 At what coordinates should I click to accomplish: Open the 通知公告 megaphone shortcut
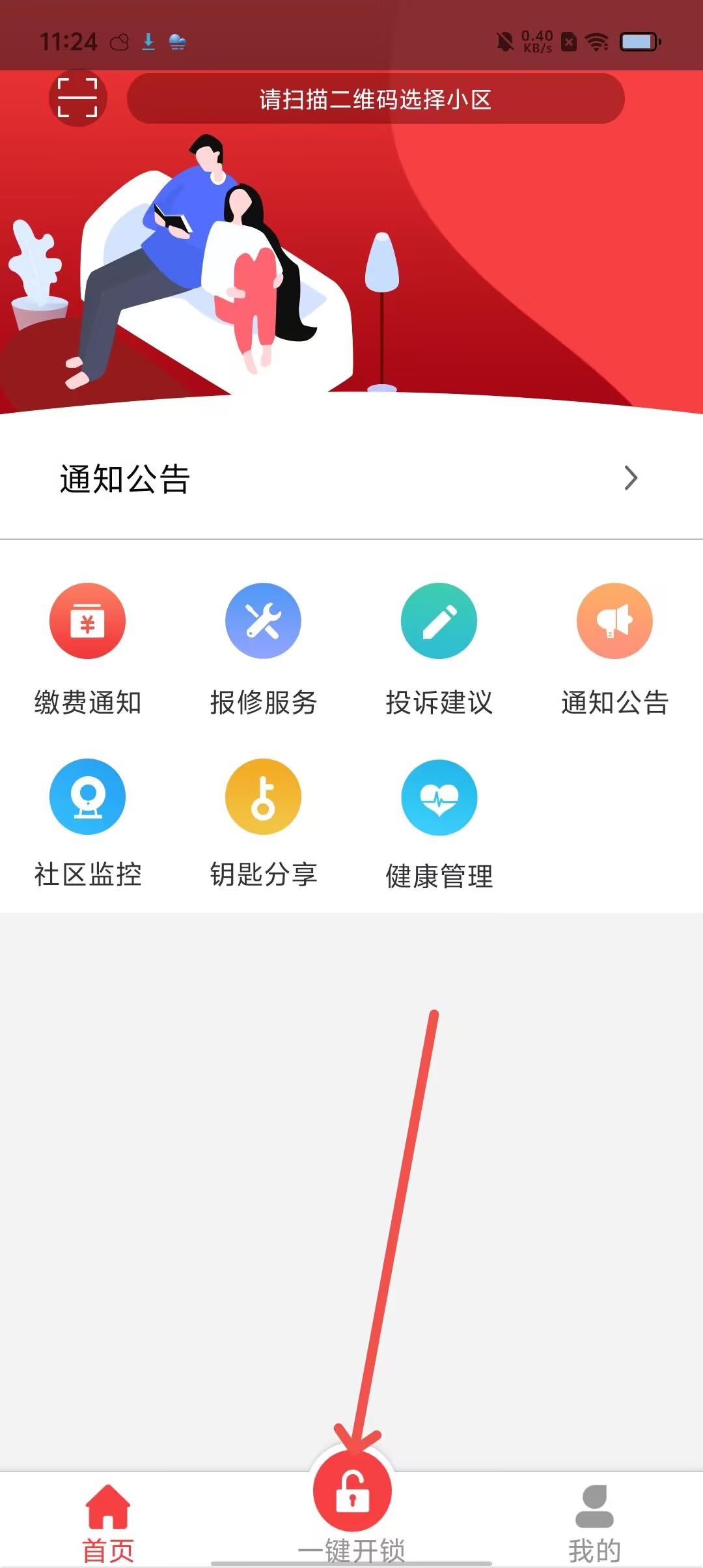click(x=614, y=621)
